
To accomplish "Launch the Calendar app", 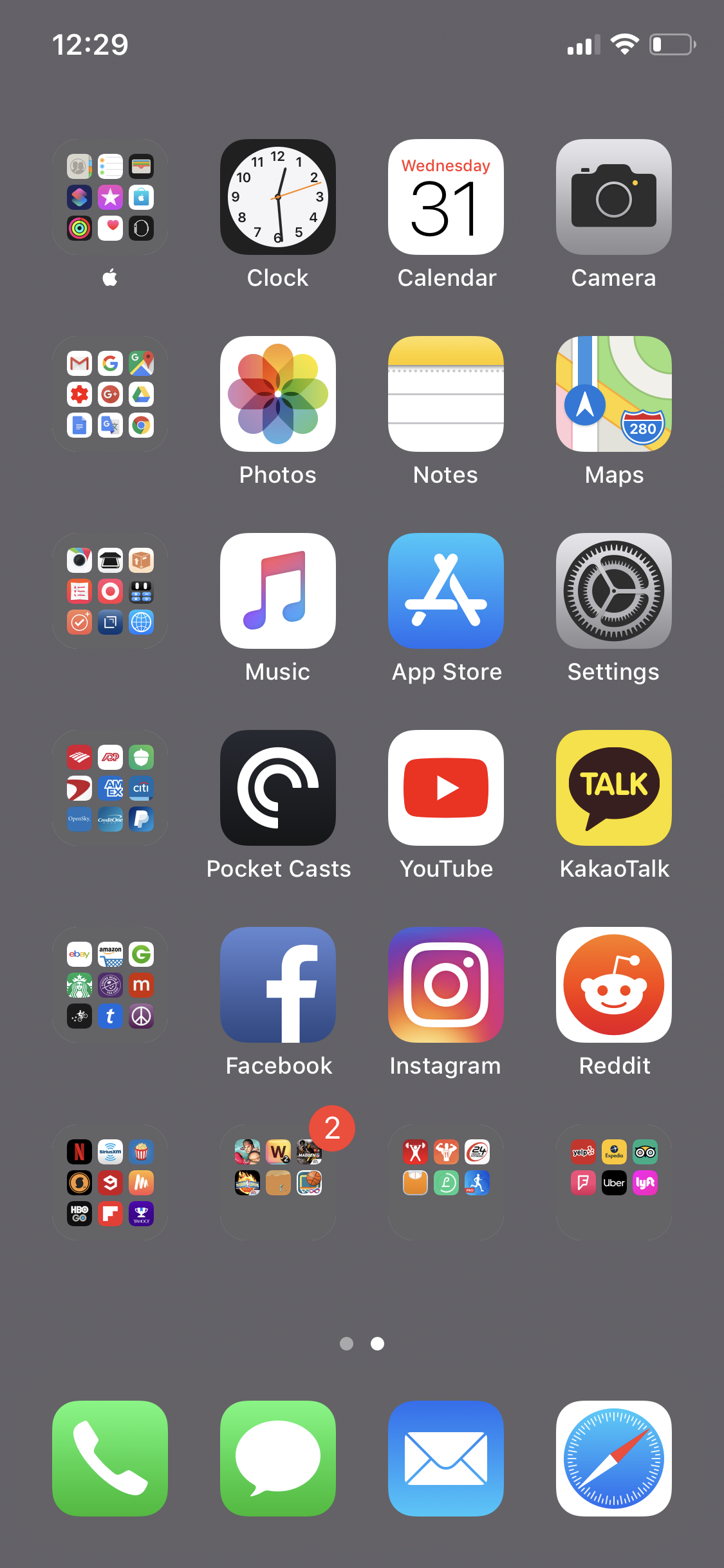I will point(446,197).
